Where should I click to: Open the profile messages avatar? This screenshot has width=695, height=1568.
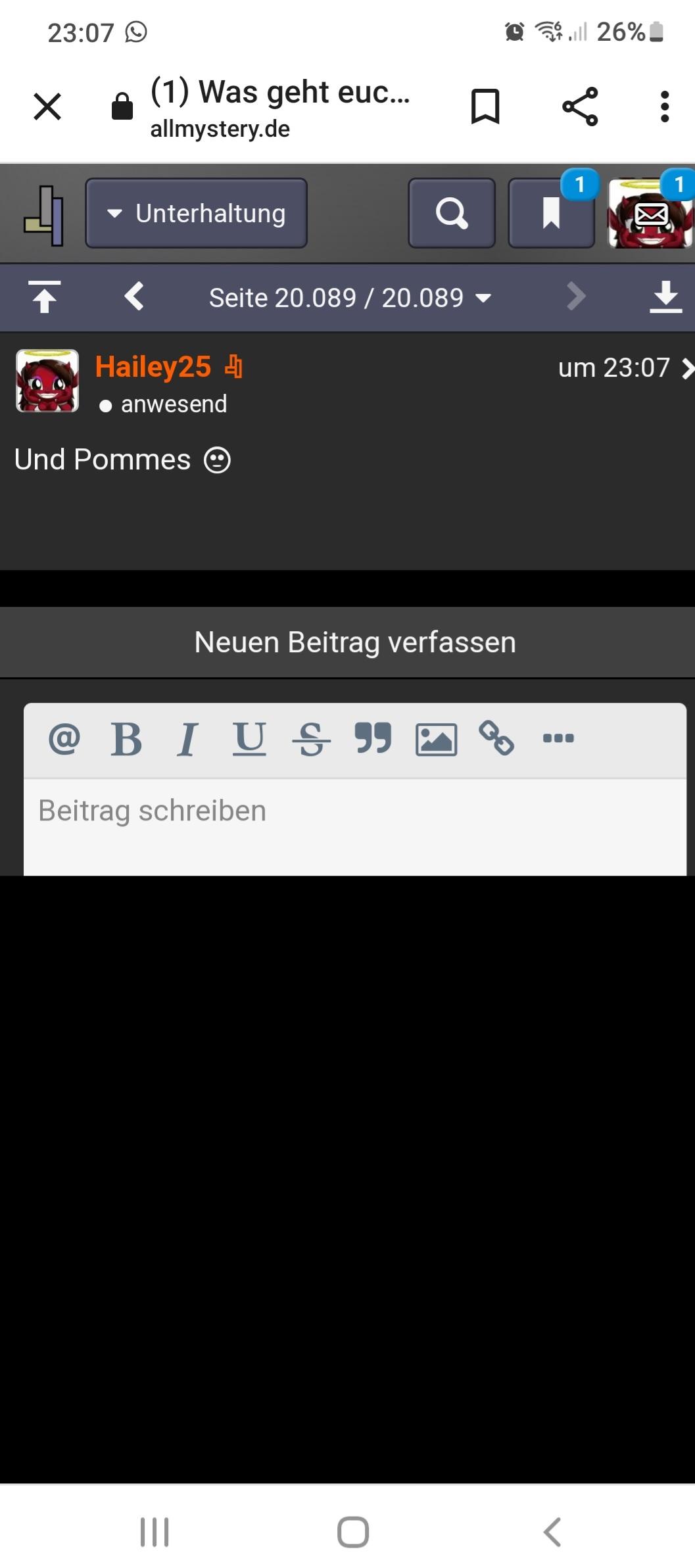click(650, 213)
